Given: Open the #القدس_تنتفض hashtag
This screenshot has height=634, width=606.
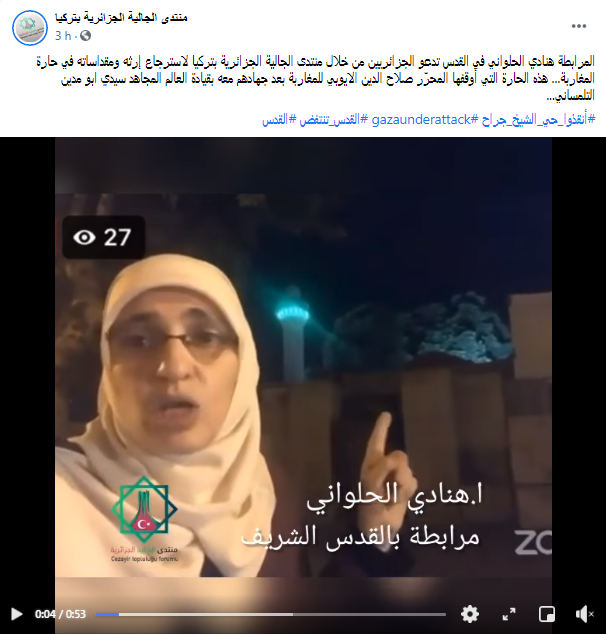Looking at the screenshot, I should [330, 119].
